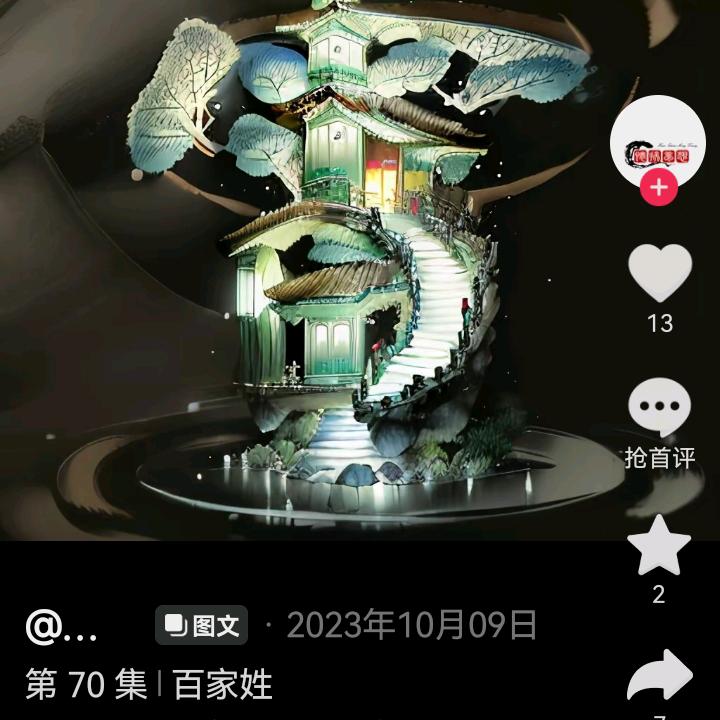Open the 第 70 集 百家姓 collection

150,685
